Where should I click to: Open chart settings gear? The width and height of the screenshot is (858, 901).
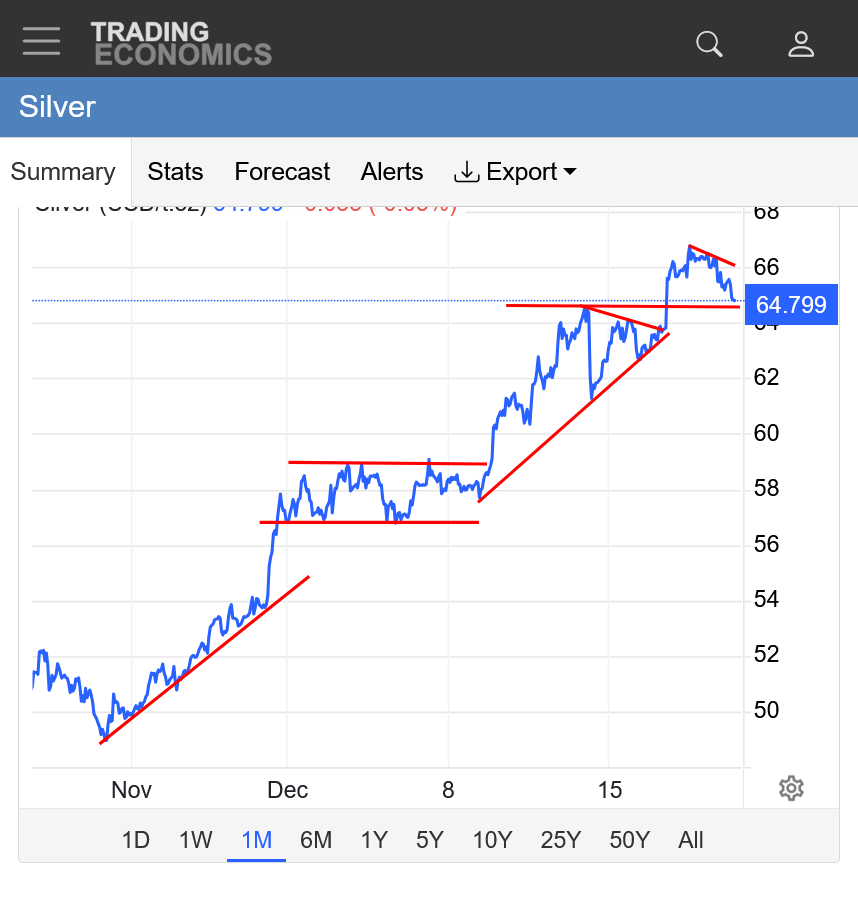(x=791, y=788)
